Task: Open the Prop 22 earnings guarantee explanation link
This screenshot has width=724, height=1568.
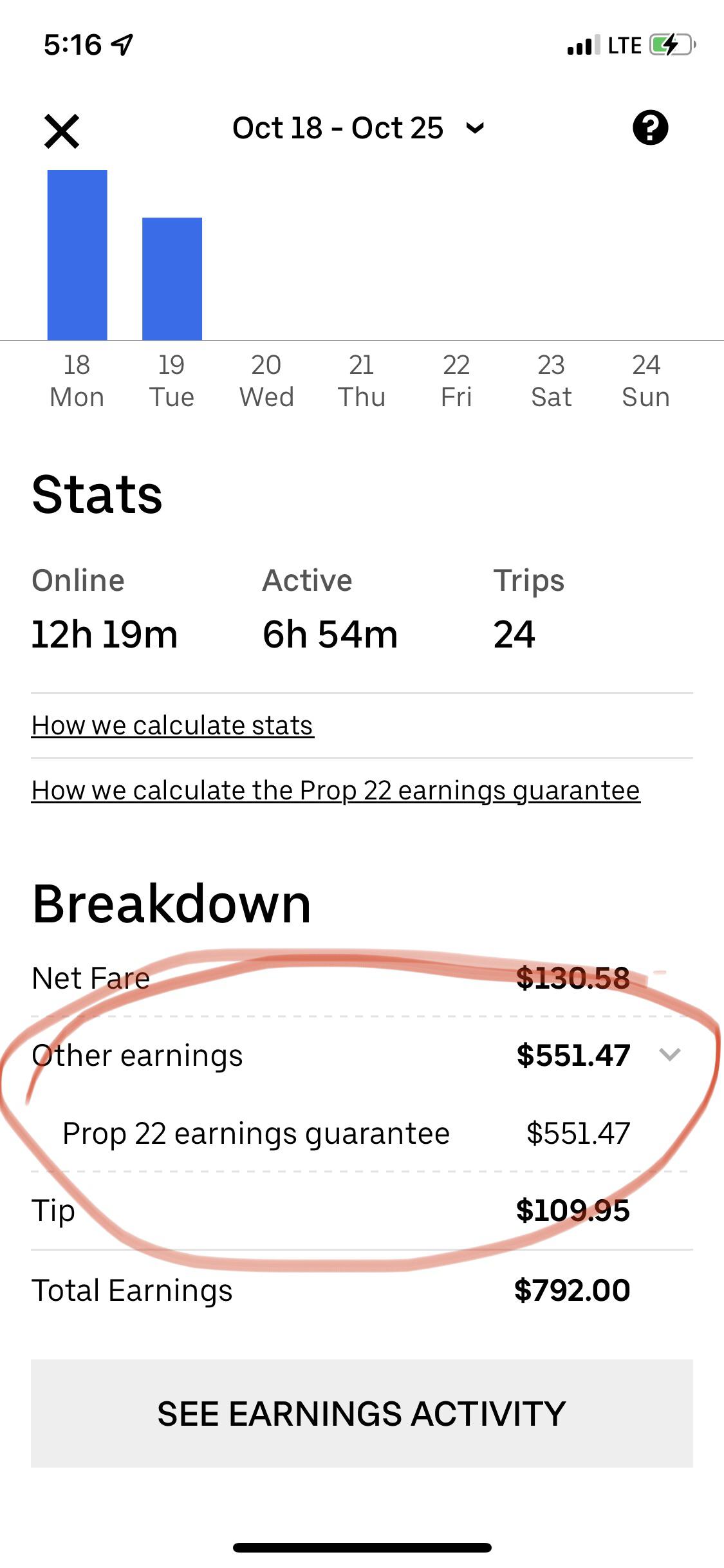Action: 334,790
